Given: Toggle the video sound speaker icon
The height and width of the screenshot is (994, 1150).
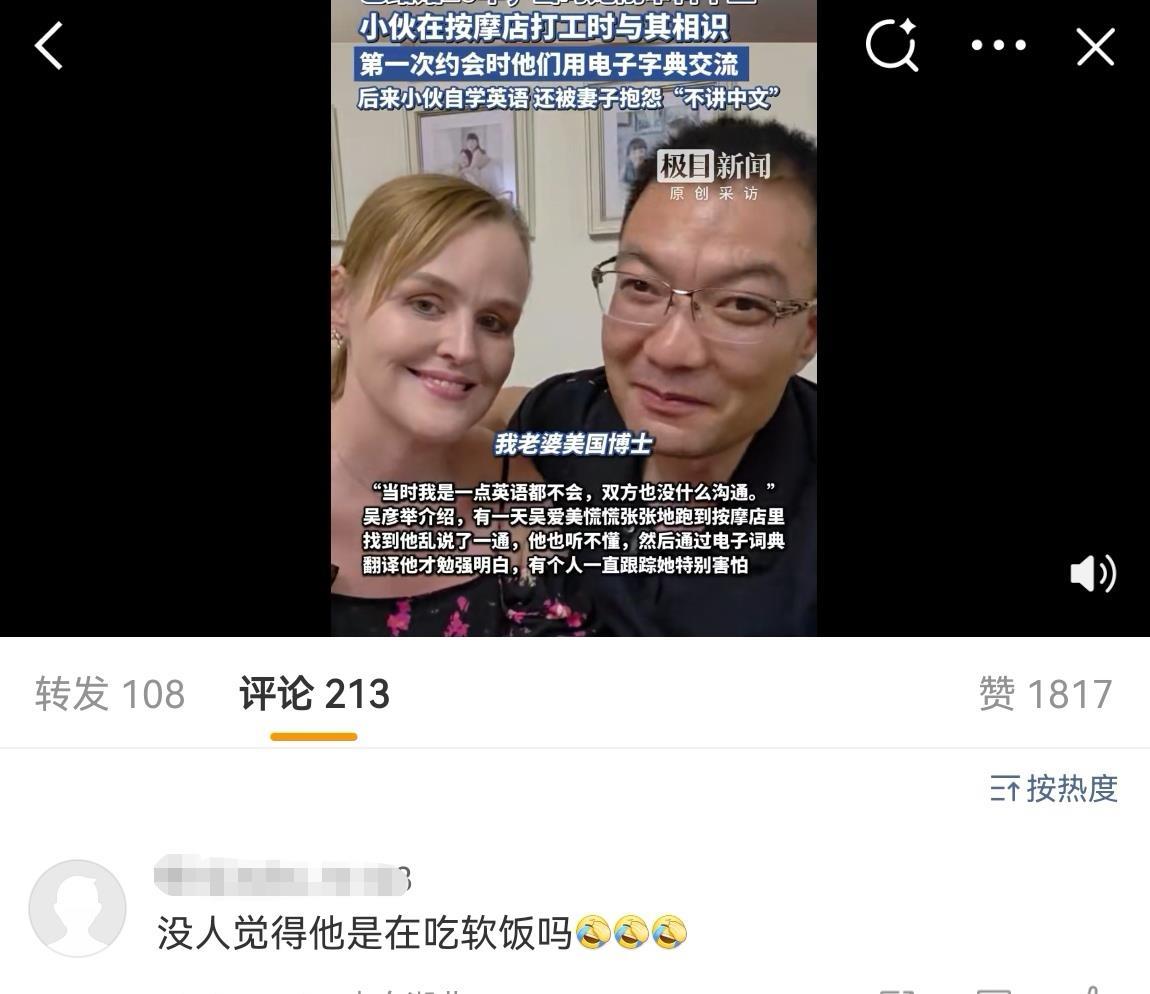Looking at the screenshot, I should tap(1092, 573).
